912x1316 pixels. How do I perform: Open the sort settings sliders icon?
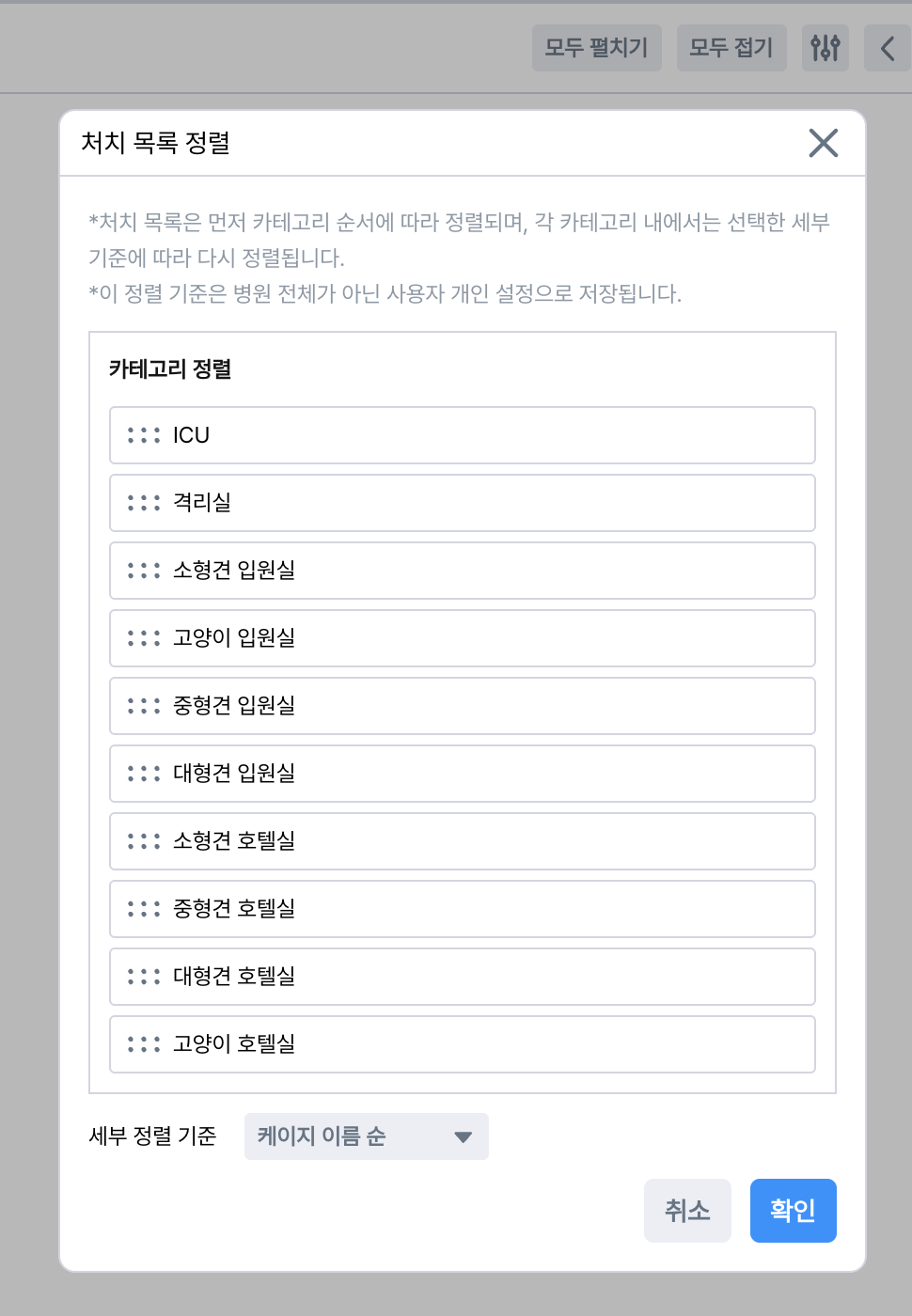coord(825,48)
